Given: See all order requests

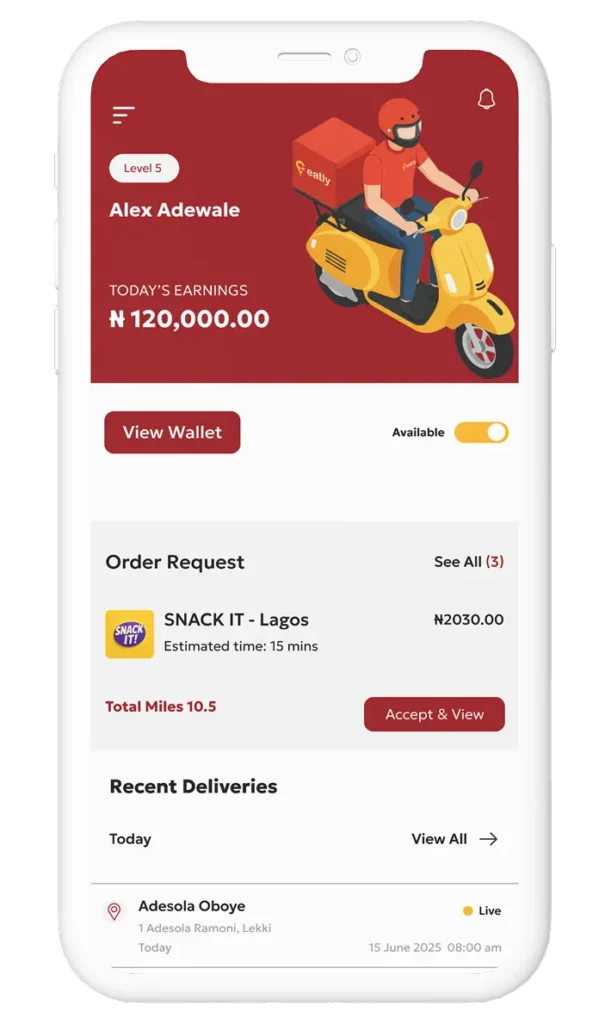Looking at the screenshot, I should [x=468, y=562].
